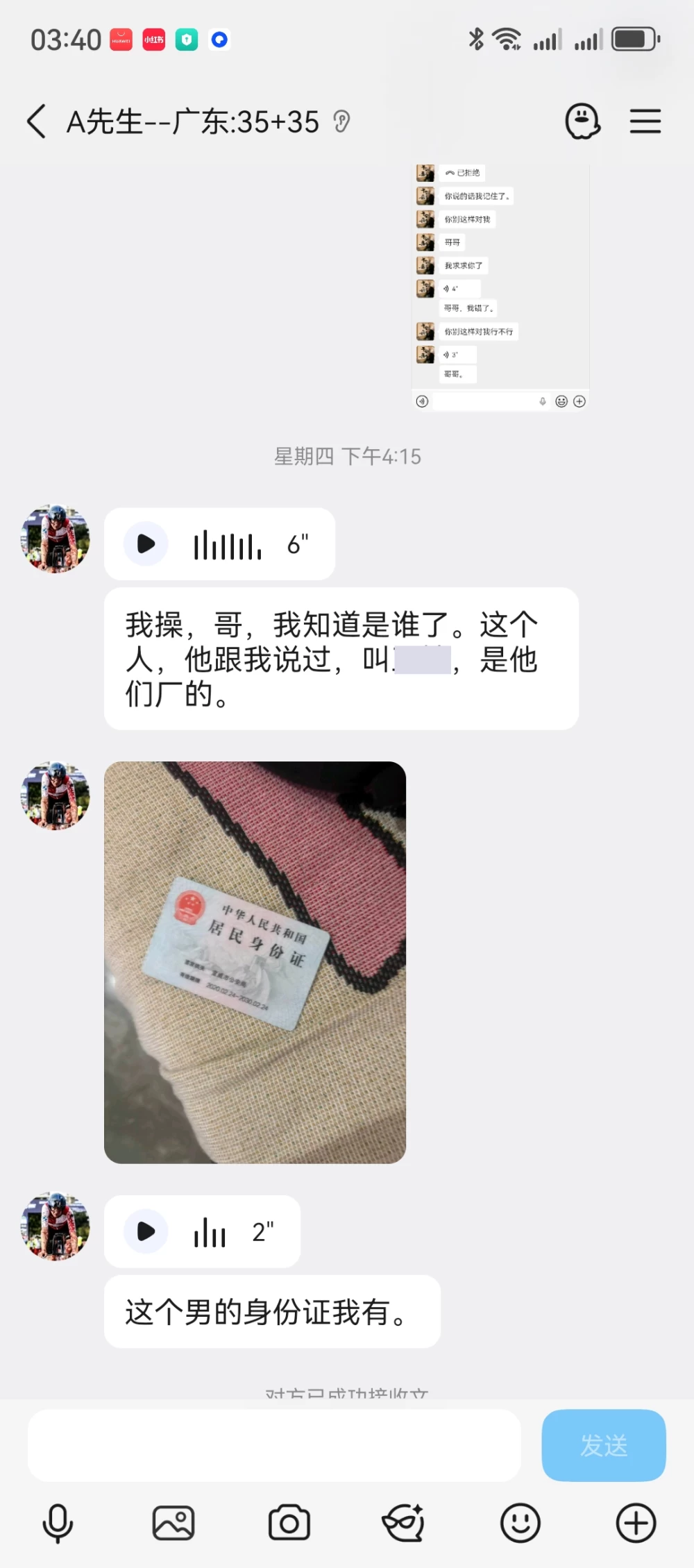Viewport: 694px width, 1568px height.
Task: Open the masked-face effects icon
Action: tap(404, 1524)
